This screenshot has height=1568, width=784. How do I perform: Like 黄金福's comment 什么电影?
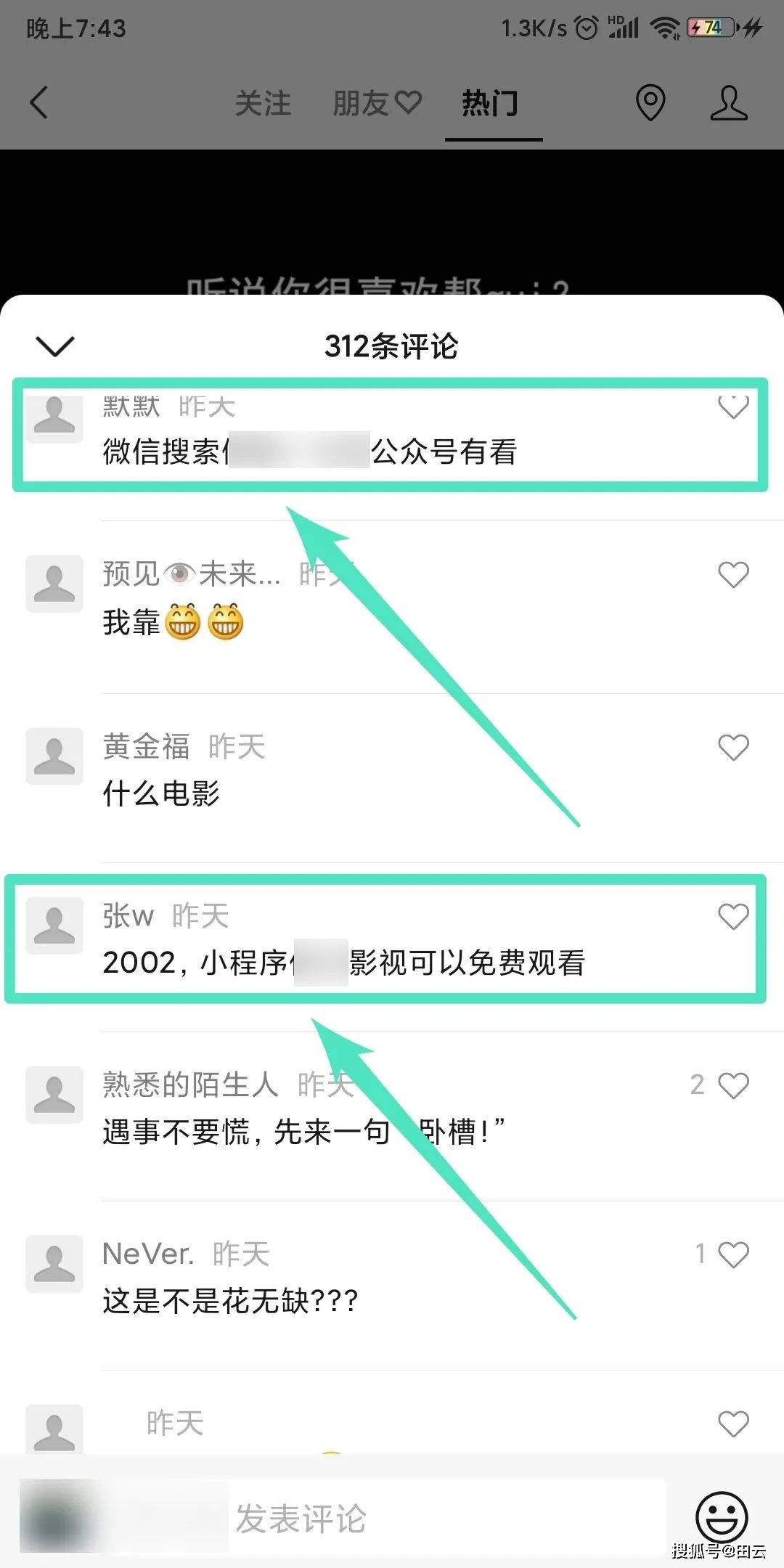pos(733,747)
